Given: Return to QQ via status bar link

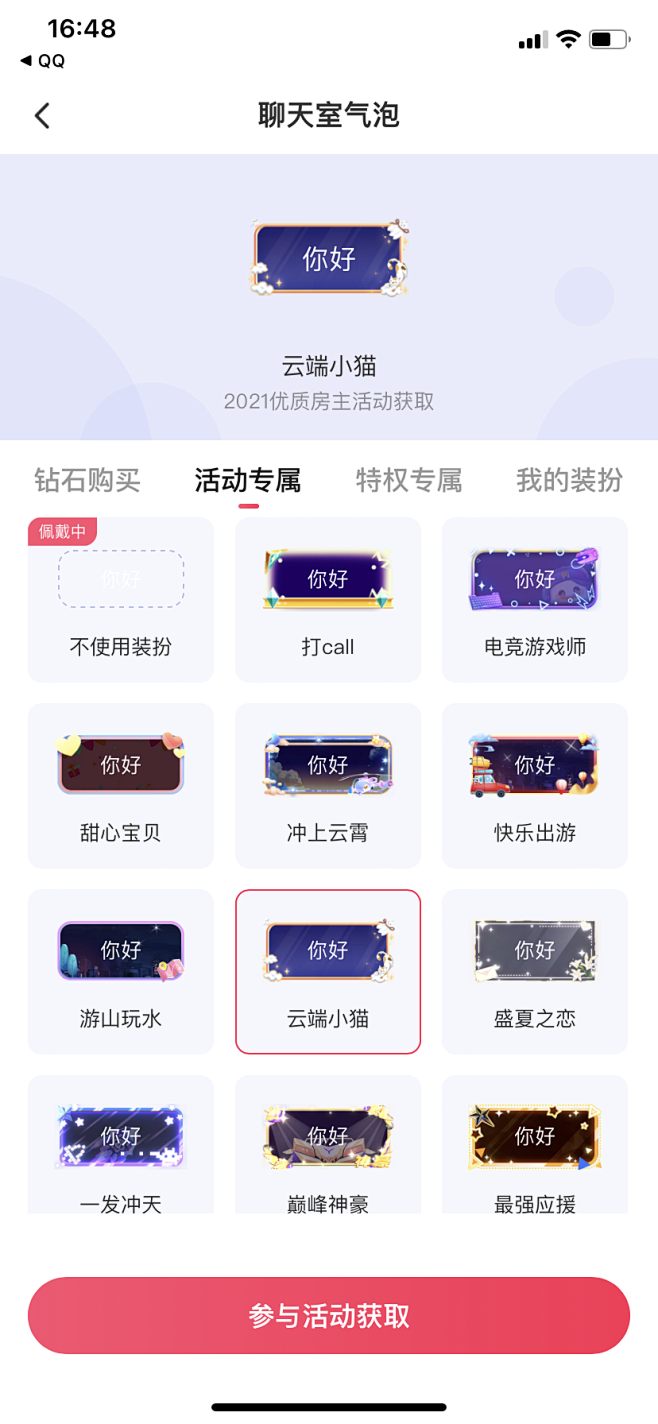Looking at the screenshot, I should [x=43, y=61].
